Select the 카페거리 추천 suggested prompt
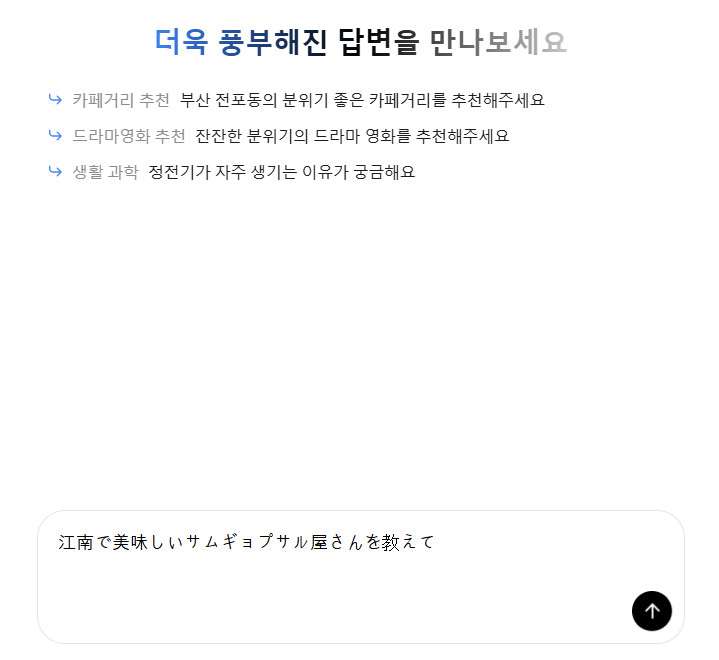The width and height of the screenshot is (719, 660). [297, 100]
